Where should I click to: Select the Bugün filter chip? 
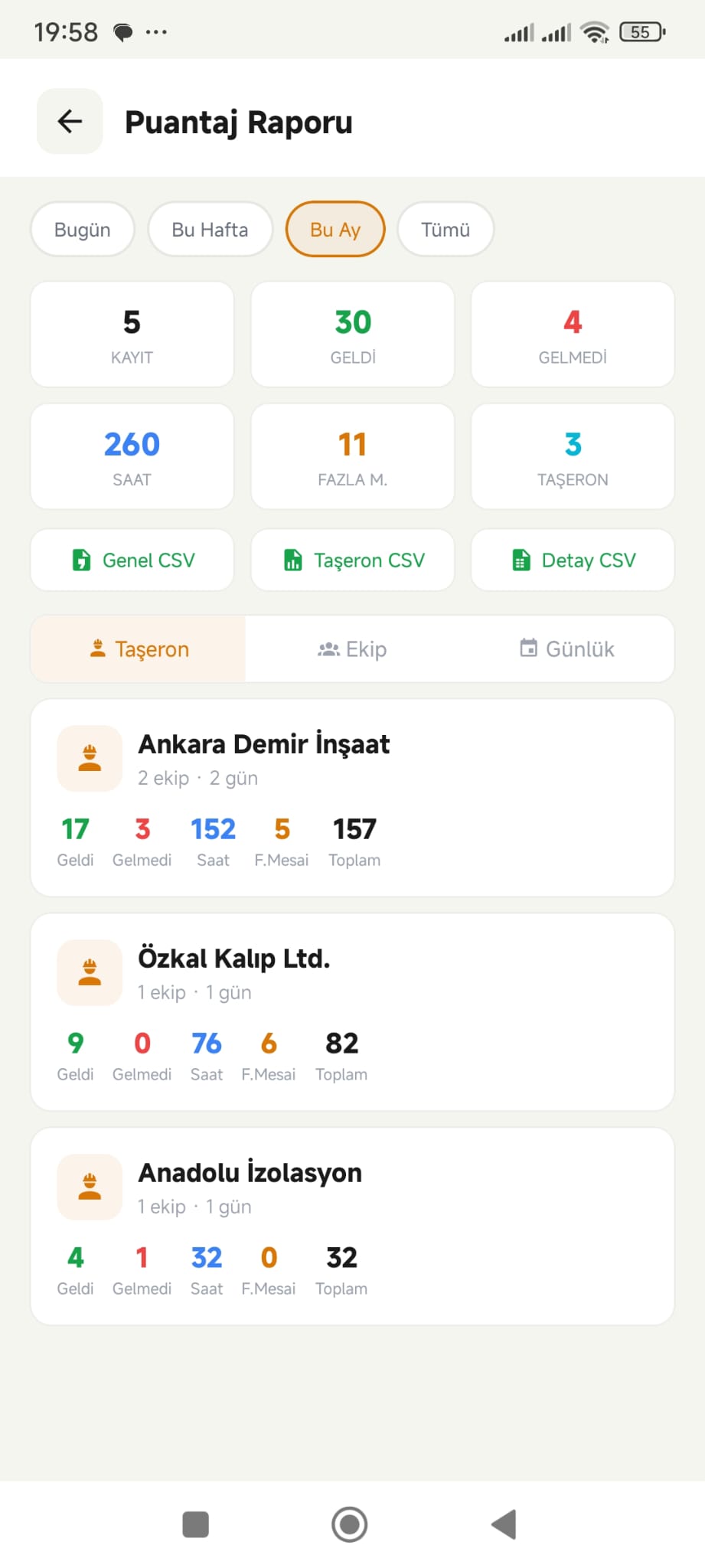point(82,229)
